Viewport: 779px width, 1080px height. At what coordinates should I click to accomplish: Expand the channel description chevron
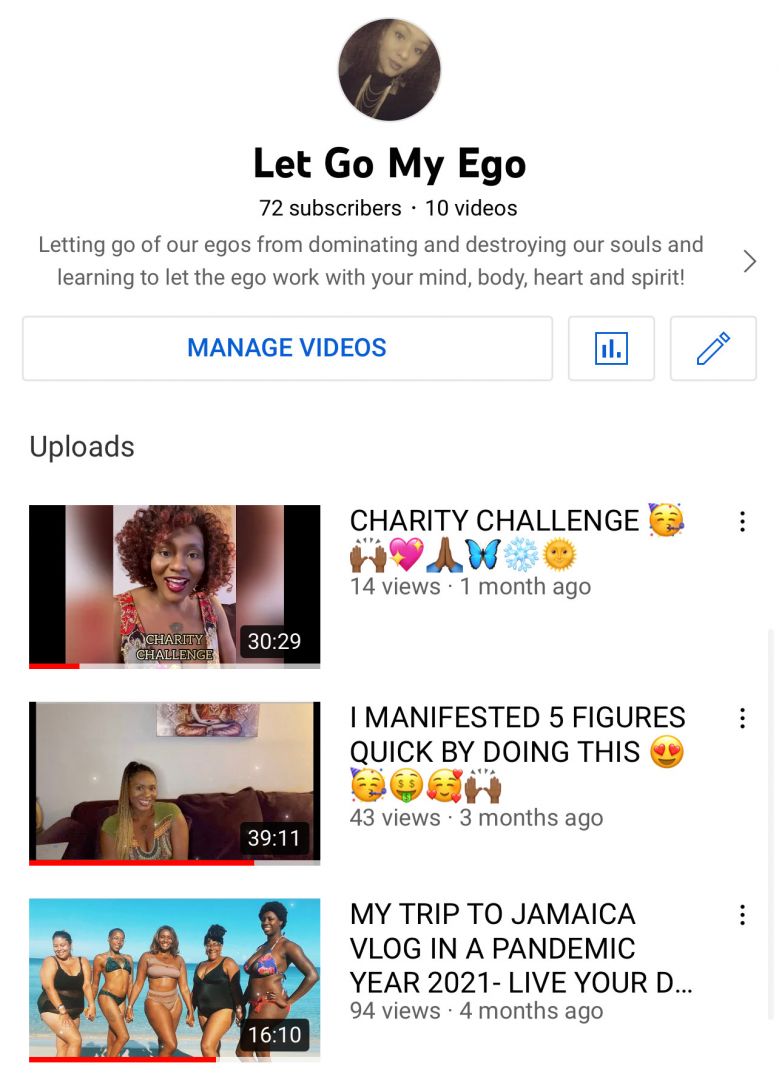pos(749,262)
